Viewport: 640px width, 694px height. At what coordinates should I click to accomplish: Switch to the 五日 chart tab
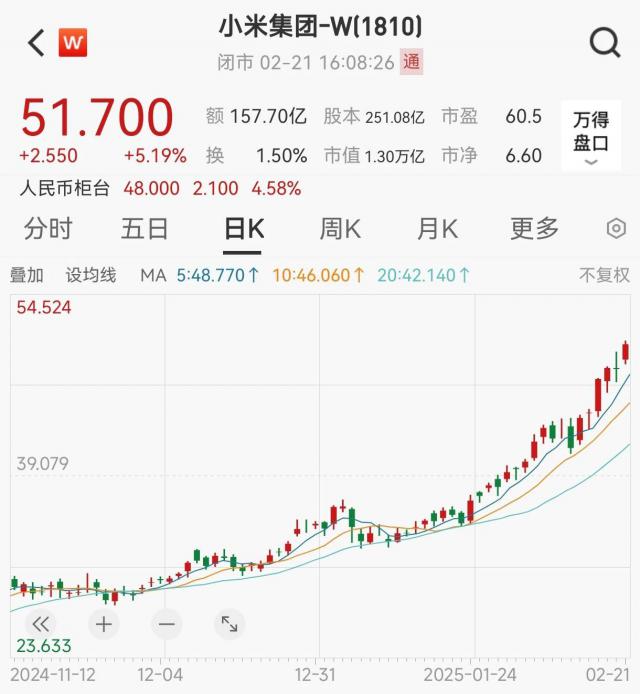click(x=145, y=229)
